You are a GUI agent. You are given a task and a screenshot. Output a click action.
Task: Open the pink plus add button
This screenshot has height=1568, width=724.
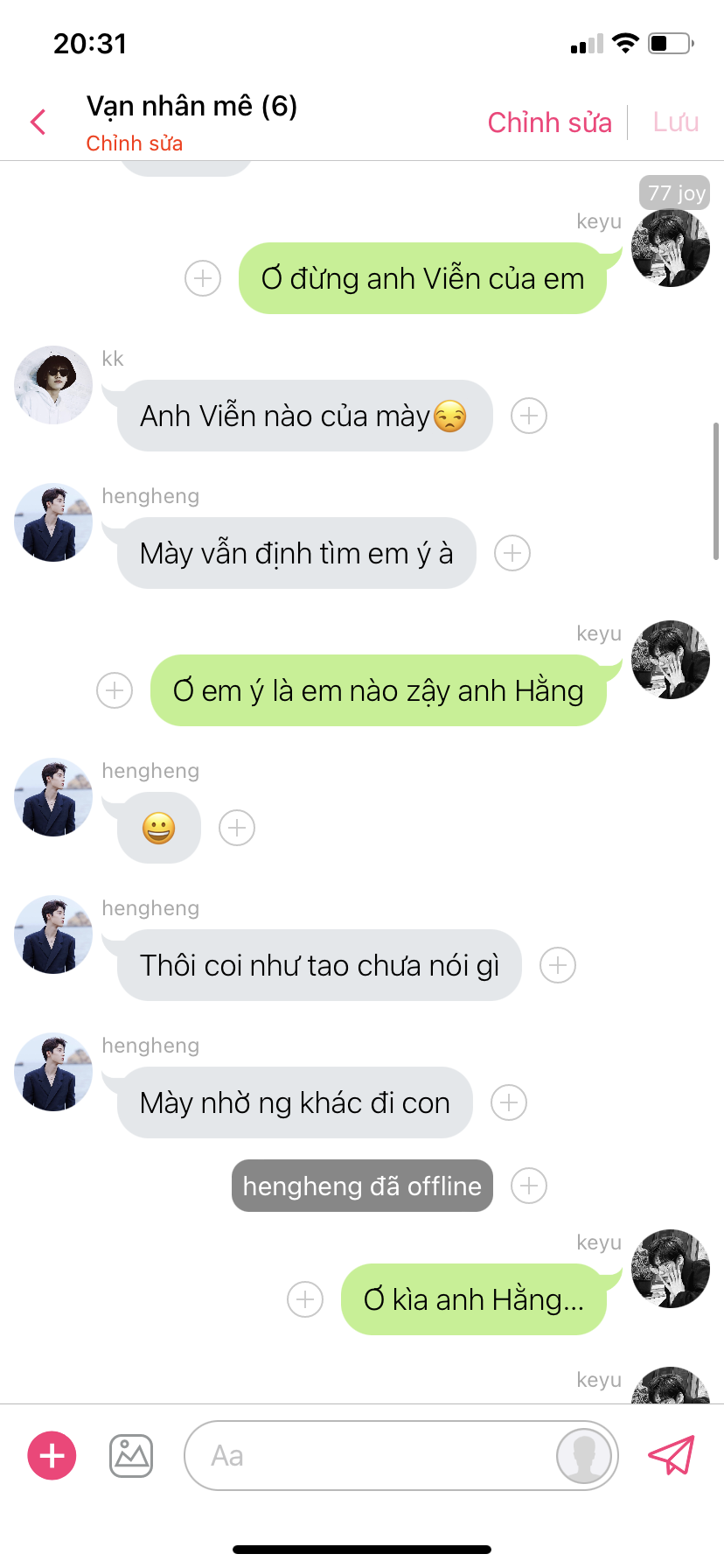(x=52, y=1456)
